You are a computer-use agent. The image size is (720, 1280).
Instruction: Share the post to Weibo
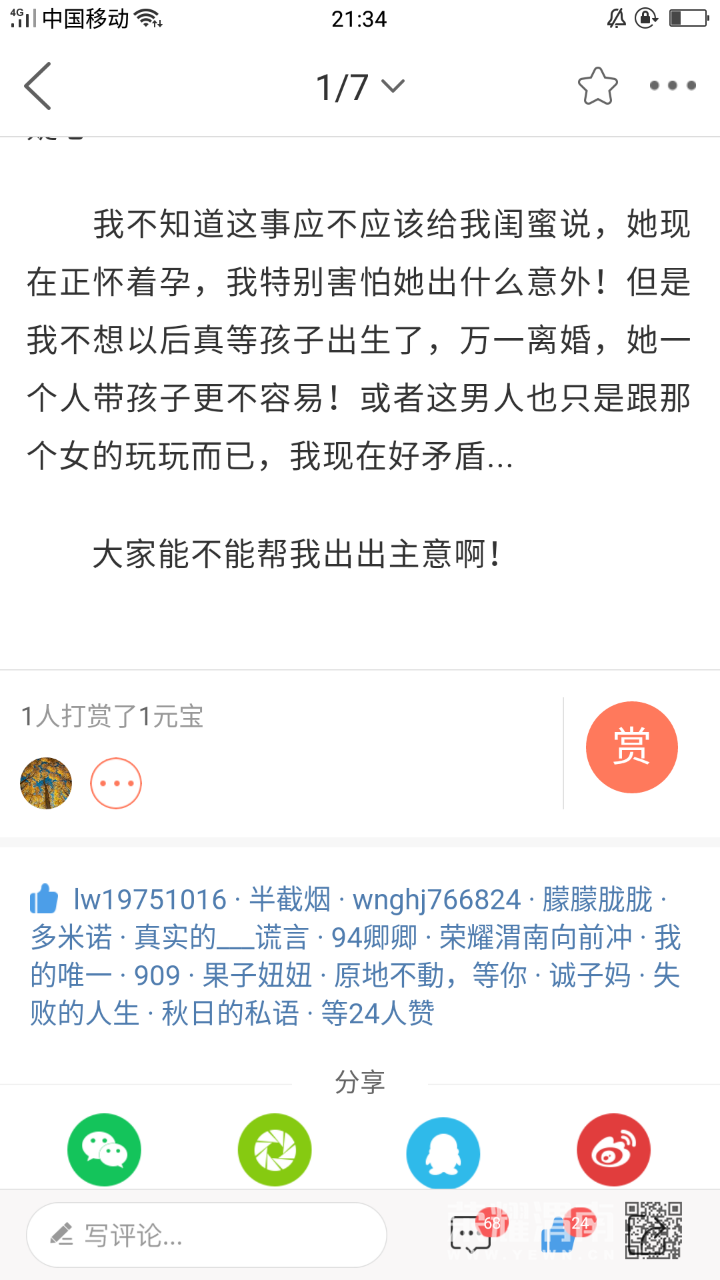coord(613,1150)
